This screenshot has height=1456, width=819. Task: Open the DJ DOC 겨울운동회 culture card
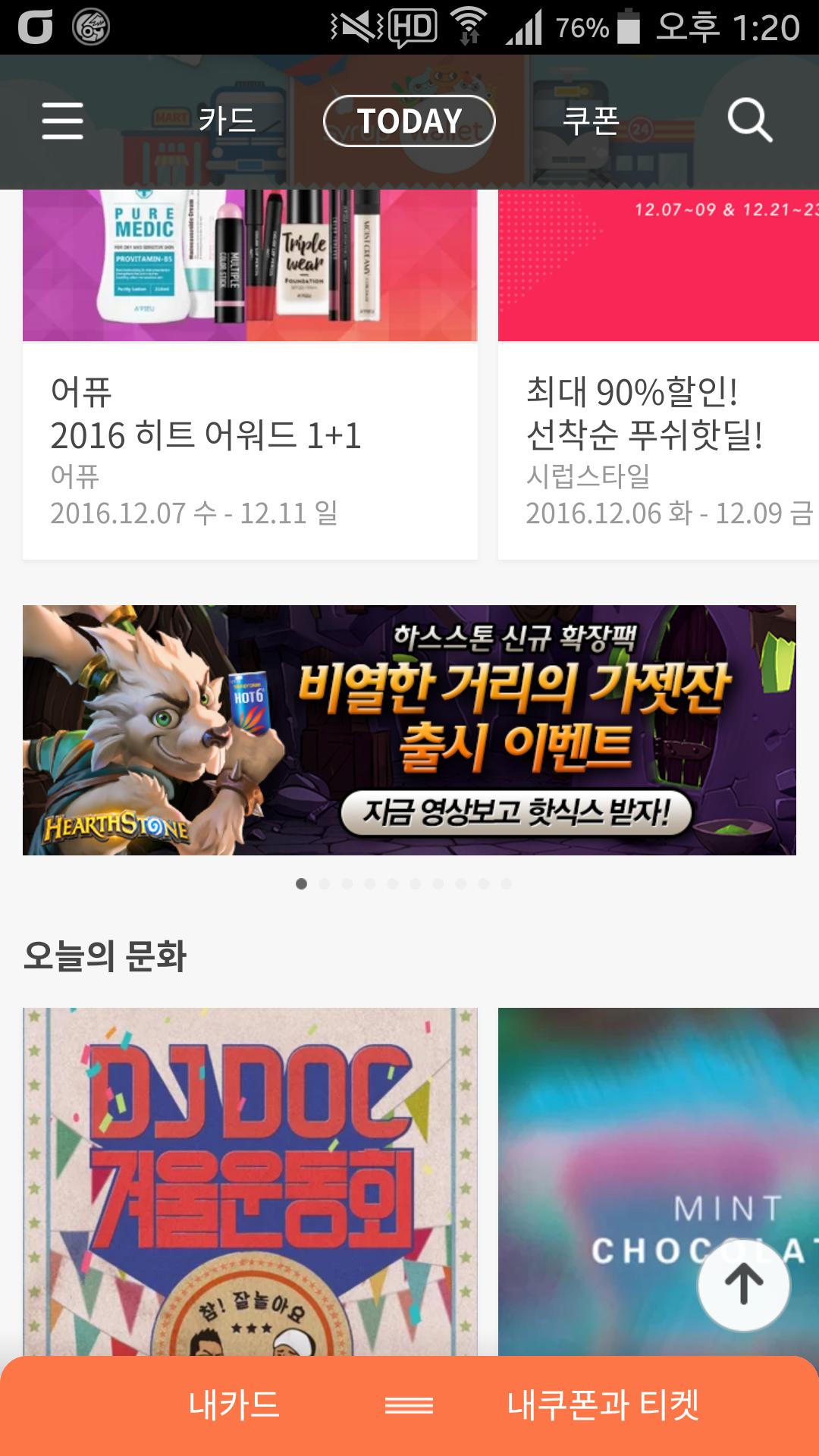pyautogui.click(x=250, y=1181)
